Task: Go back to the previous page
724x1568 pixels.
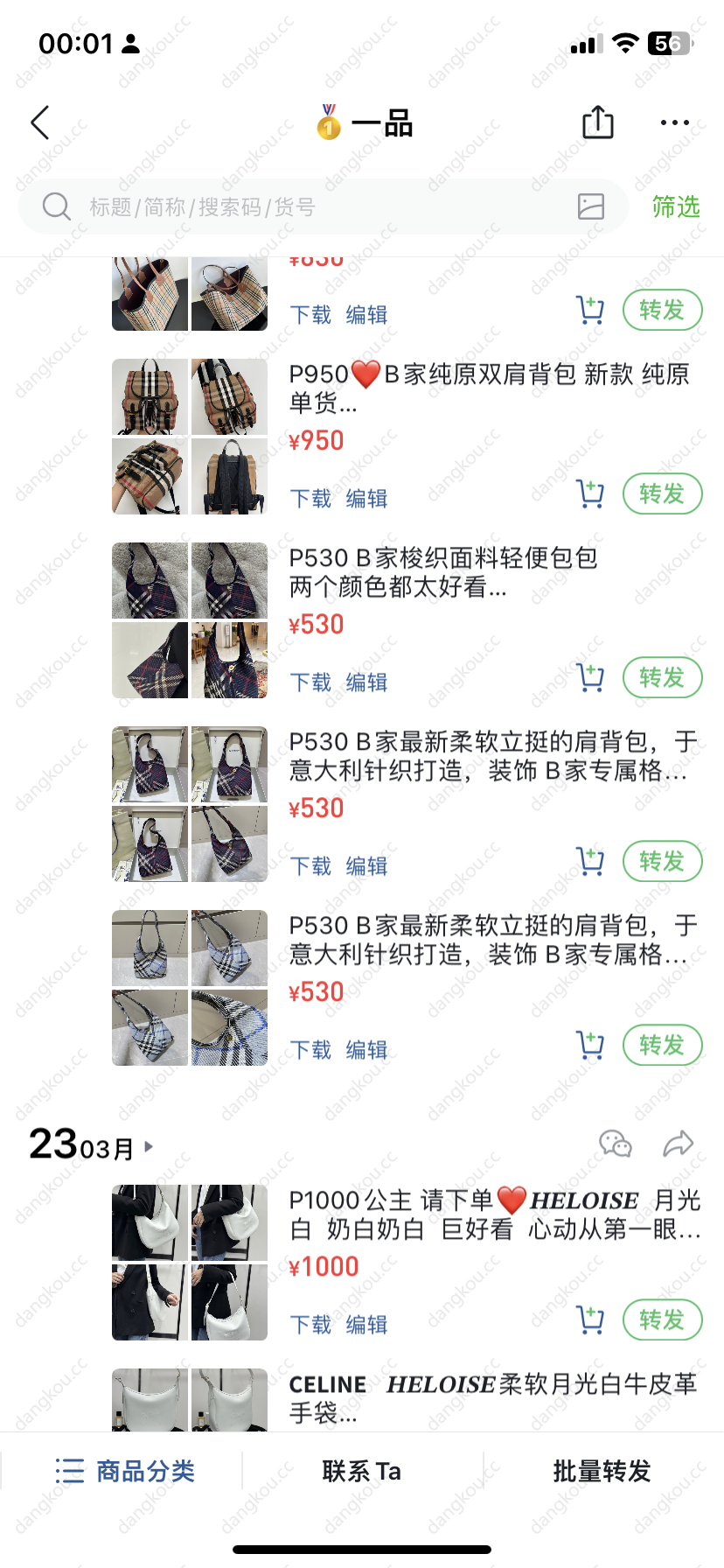Action: [x=40, y=122]
